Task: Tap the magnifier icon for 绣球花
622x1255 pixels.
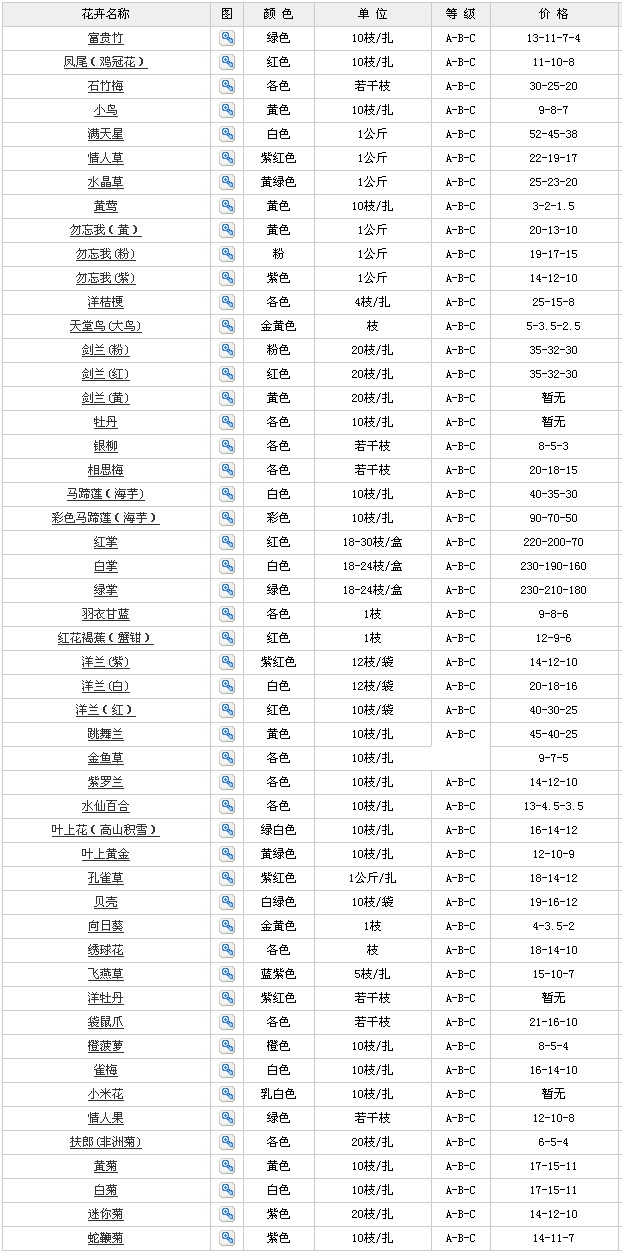Action: pos(227,950)
